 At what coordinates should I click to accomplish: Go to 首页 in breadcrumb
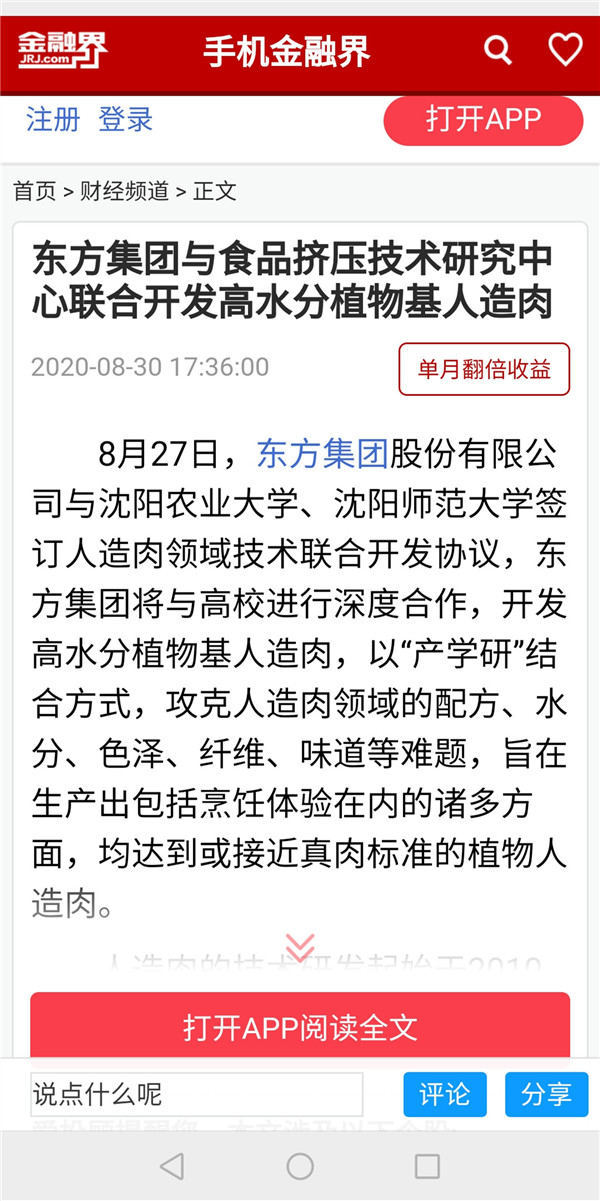[34, 191]
